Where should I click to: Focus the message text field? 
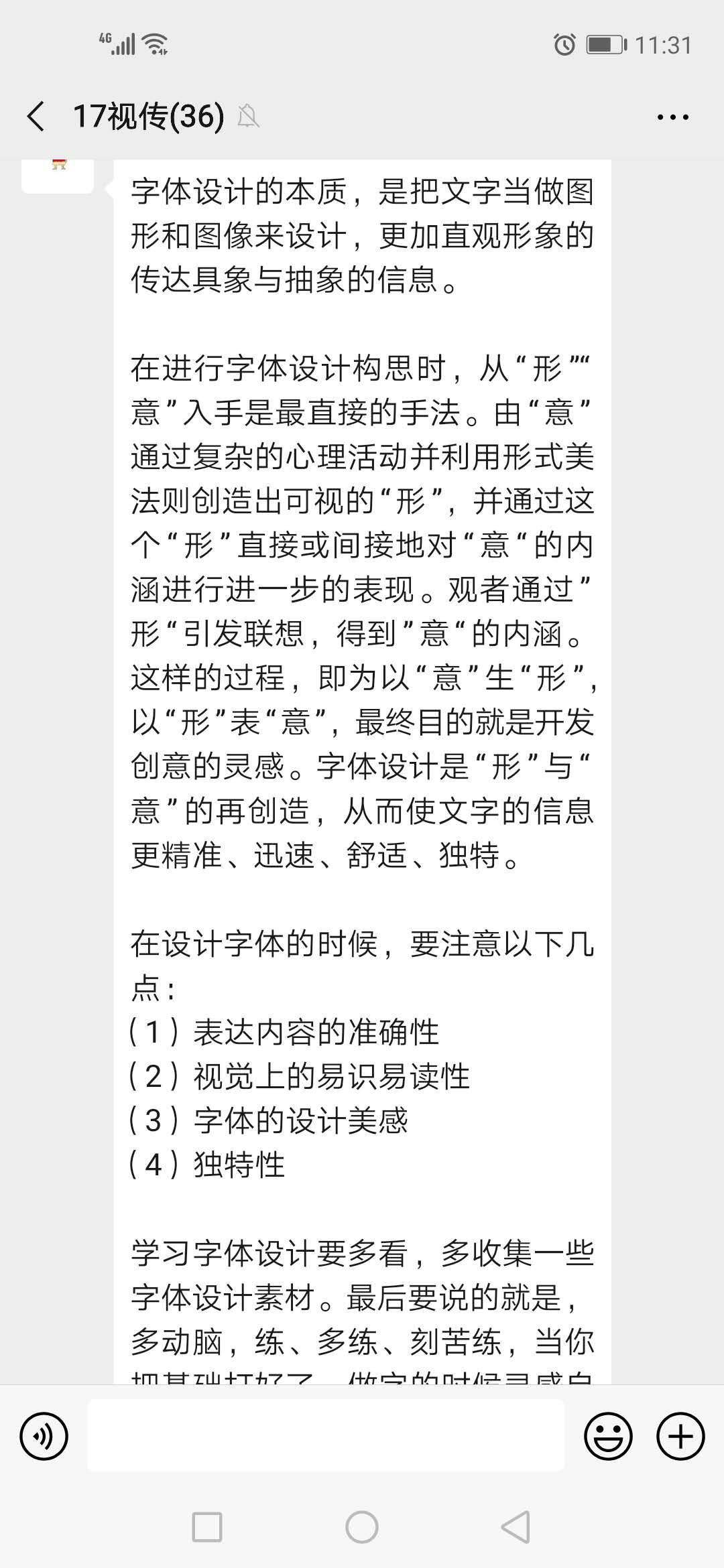pos(326,1436)
